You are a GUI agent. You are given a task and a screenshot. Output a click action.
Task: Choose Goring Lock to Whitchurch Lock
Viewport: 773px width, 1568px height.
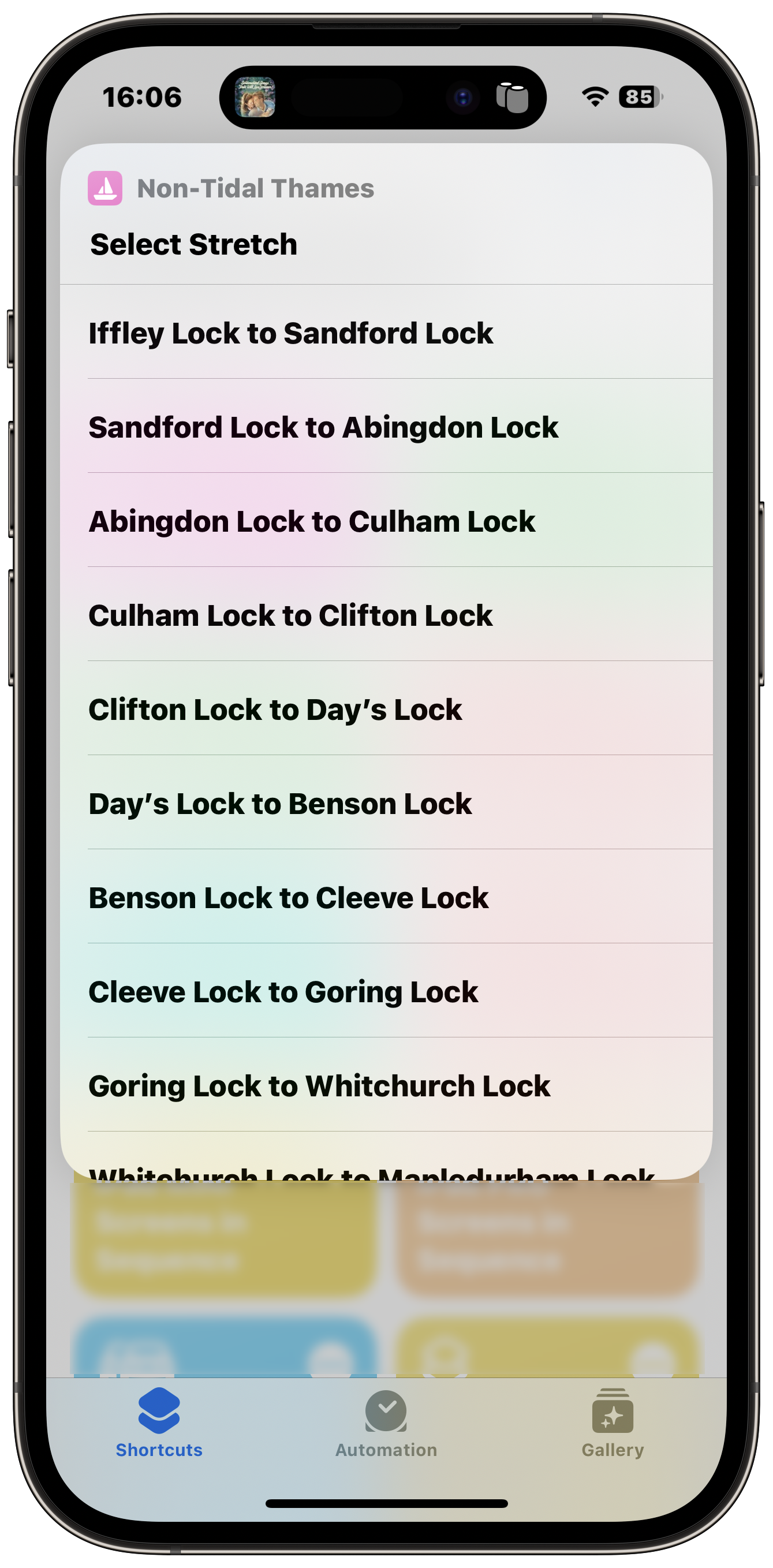(x=387, y=1085)
